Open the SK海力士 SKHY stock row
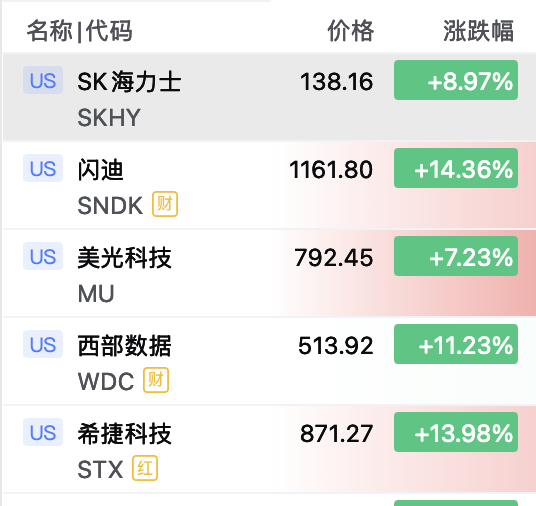The width and height of the screenshot is (536, 506). coord(269,97)
